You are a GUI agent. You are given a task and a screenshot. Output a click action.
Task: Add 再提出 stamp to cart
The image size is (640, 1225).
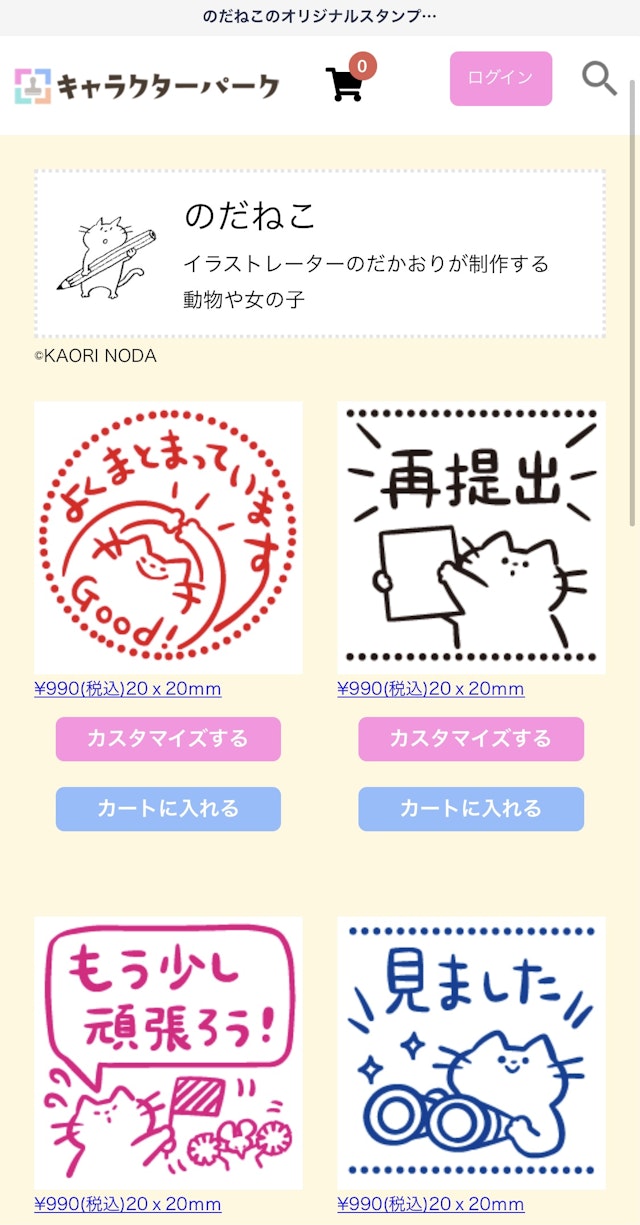click(x=471, y=809)
